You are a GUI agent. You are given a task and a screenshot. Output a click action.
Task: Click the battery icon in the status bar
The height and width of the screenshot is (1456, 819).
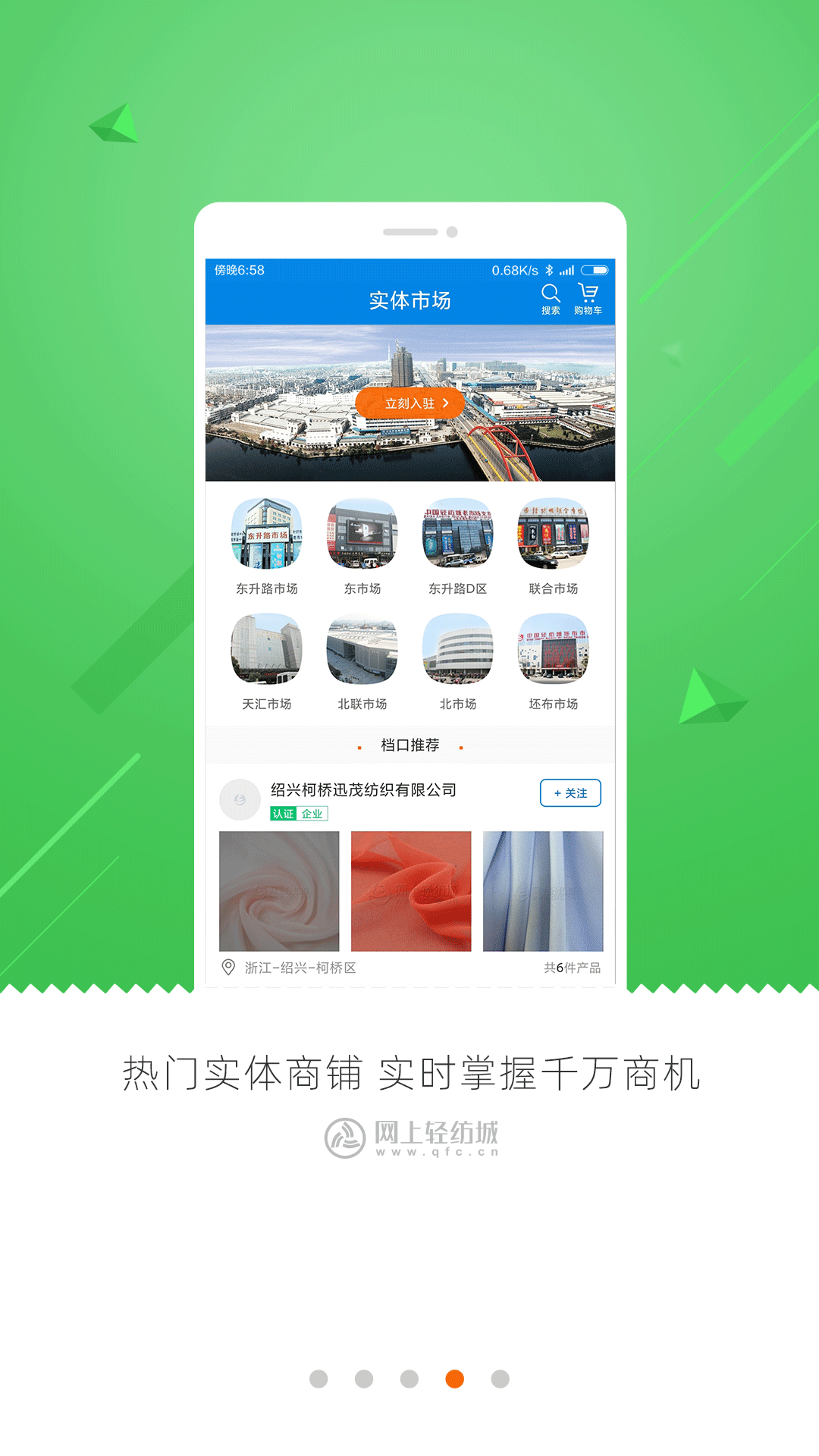point(594,268)
